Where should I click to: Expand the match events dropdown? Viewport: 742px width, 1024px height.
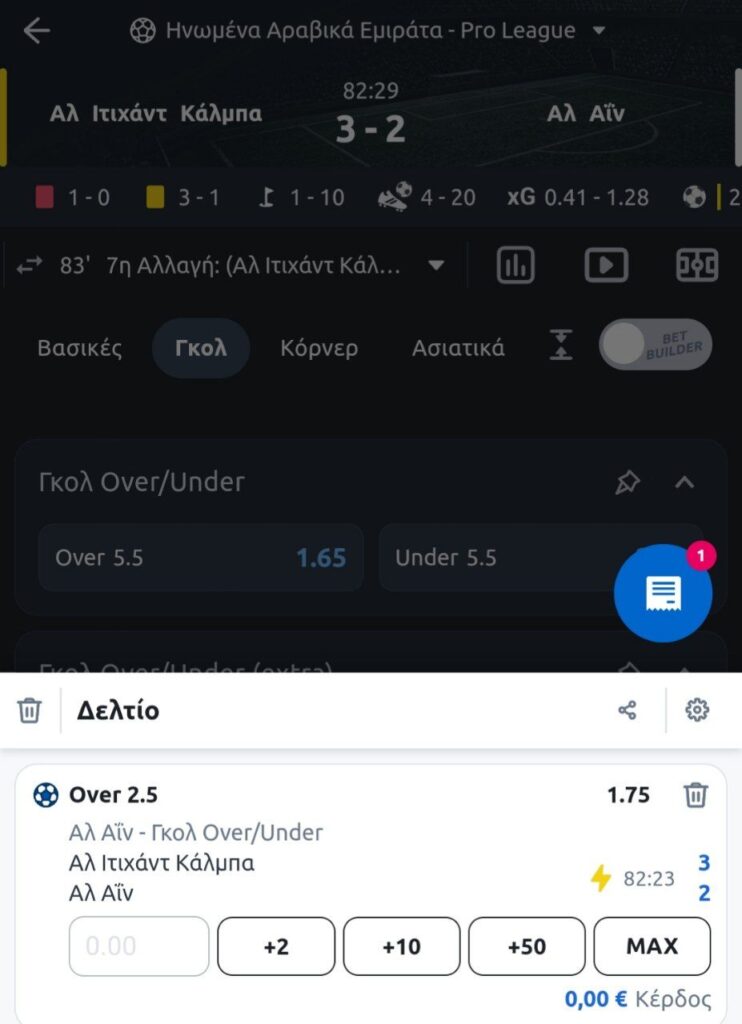tap(436, 266)
